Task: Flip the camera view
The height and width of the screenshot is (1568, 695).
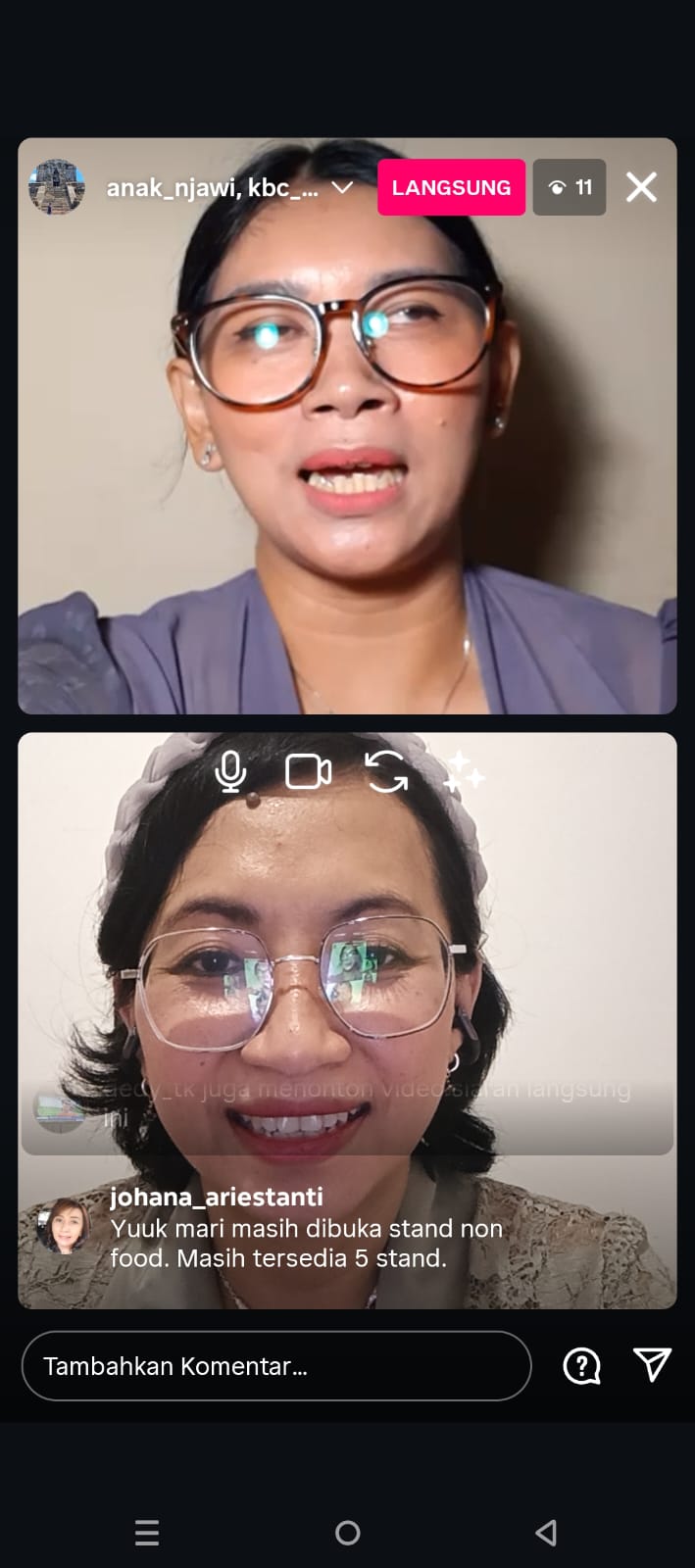Action: click(x=386, y=772)
